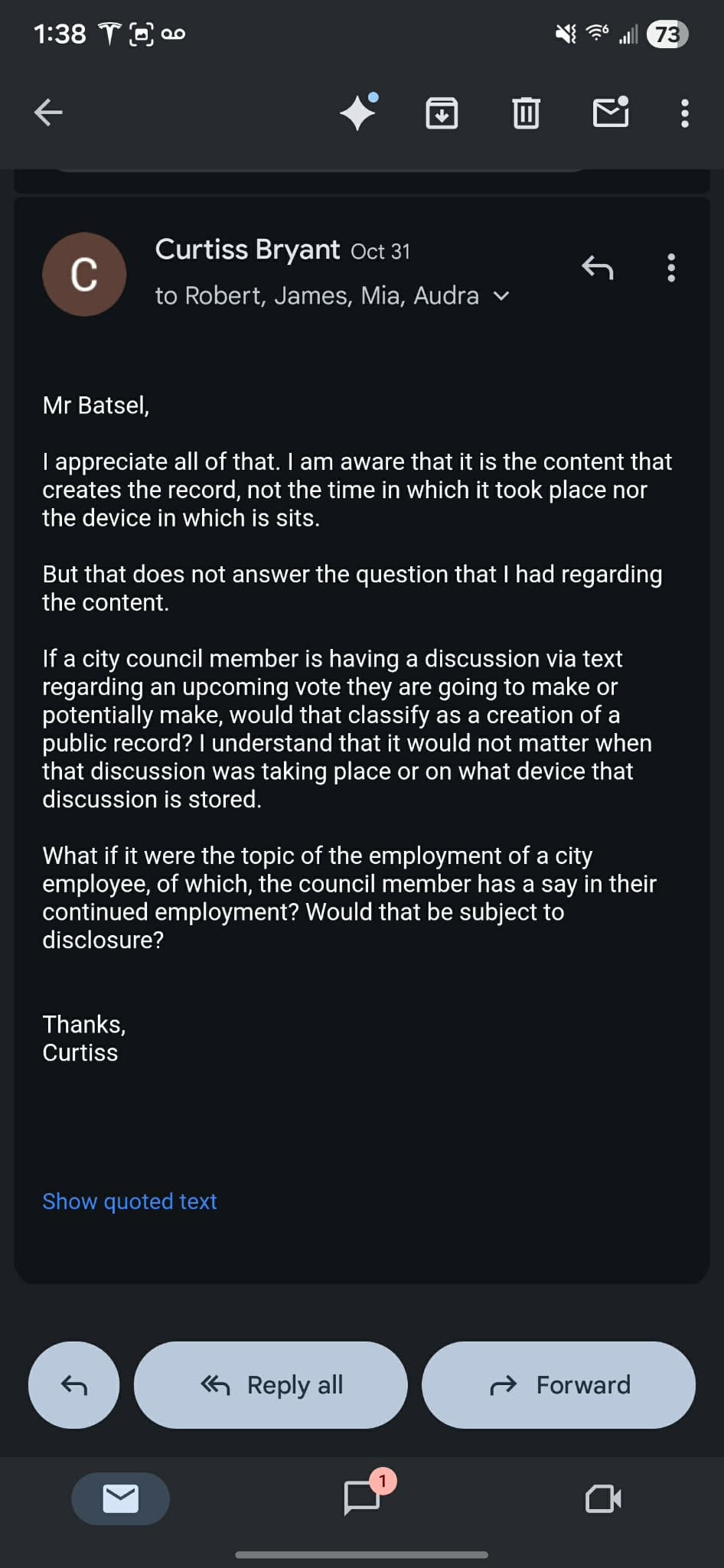
Task: Switch to the Meet video tab
Action: (602, 1498)
